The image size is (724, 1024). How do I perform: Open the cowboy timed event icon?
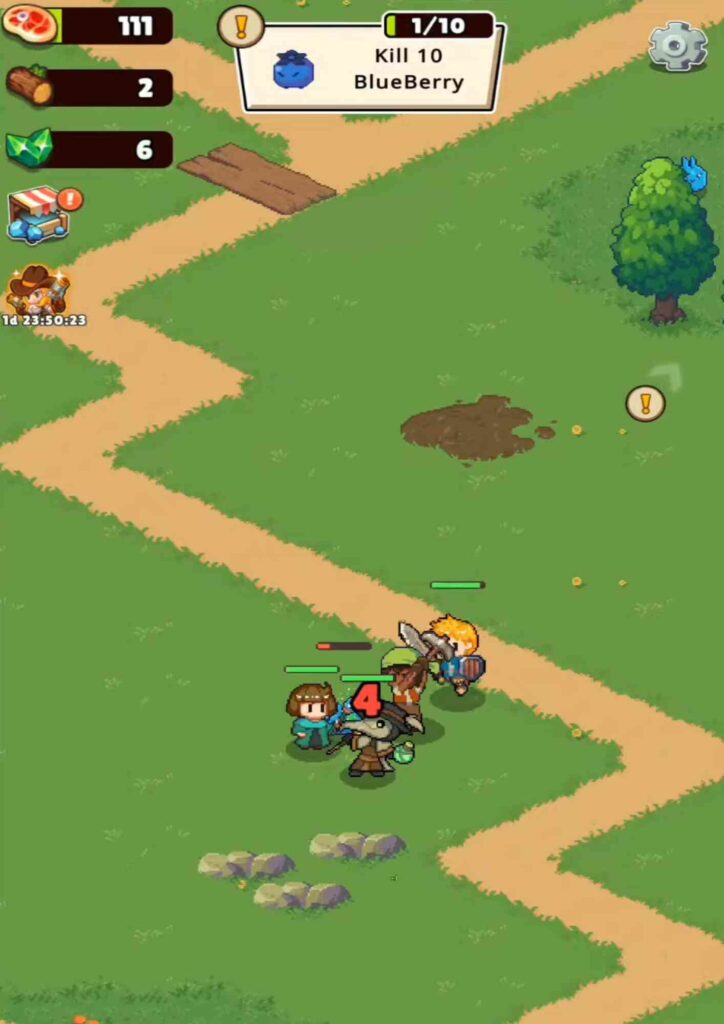pos(38,292)
